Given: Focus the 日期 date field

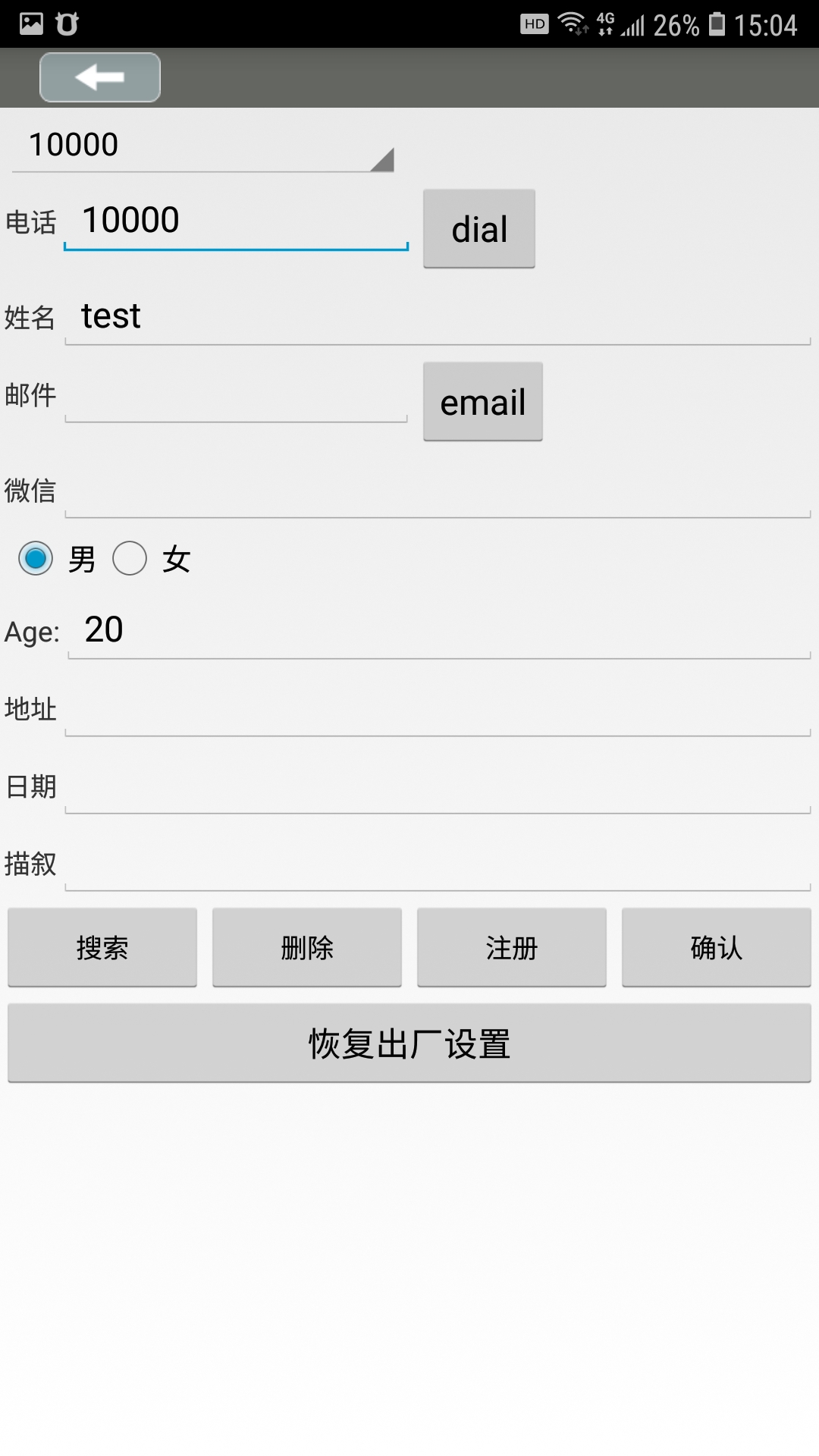Looking at the screenshot, I should (x=438, y=787).
